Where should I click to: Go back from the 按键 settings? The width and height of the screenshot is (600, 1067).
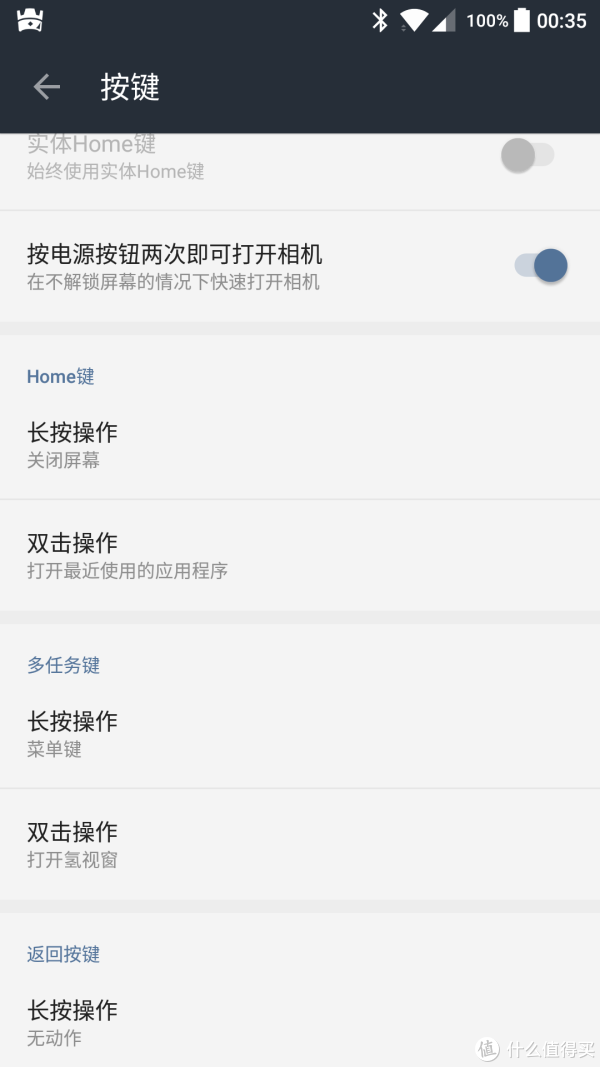[x=46, y=87]
